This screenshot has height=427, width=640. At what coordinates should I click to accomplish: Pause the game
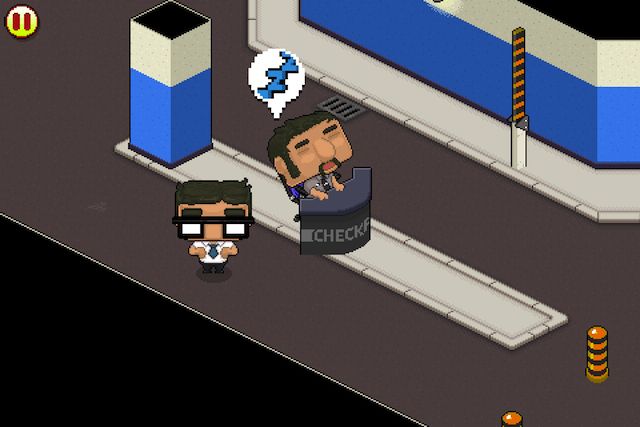tap(19, 23)
